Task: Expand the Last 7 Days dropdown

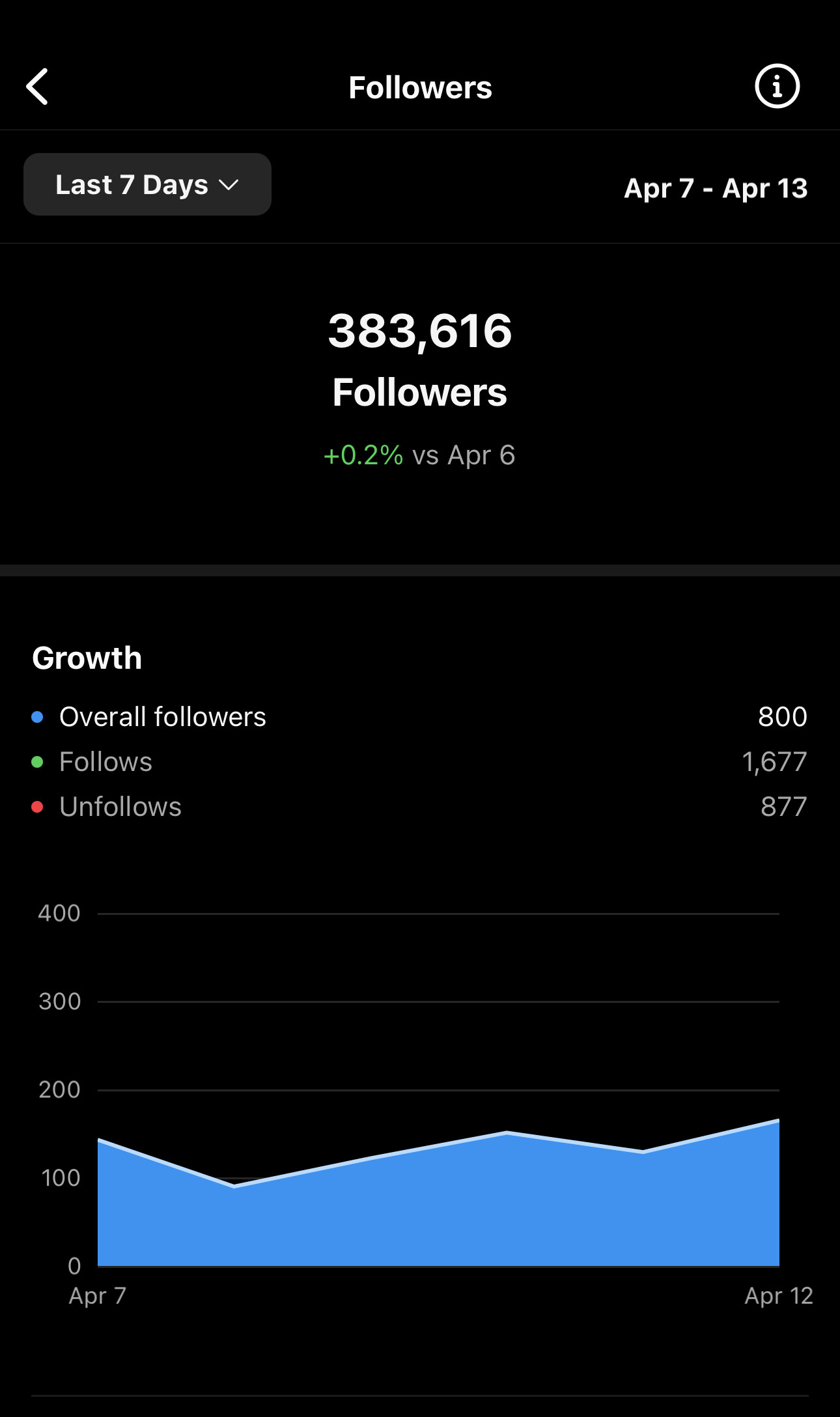Action: point(147,185)
